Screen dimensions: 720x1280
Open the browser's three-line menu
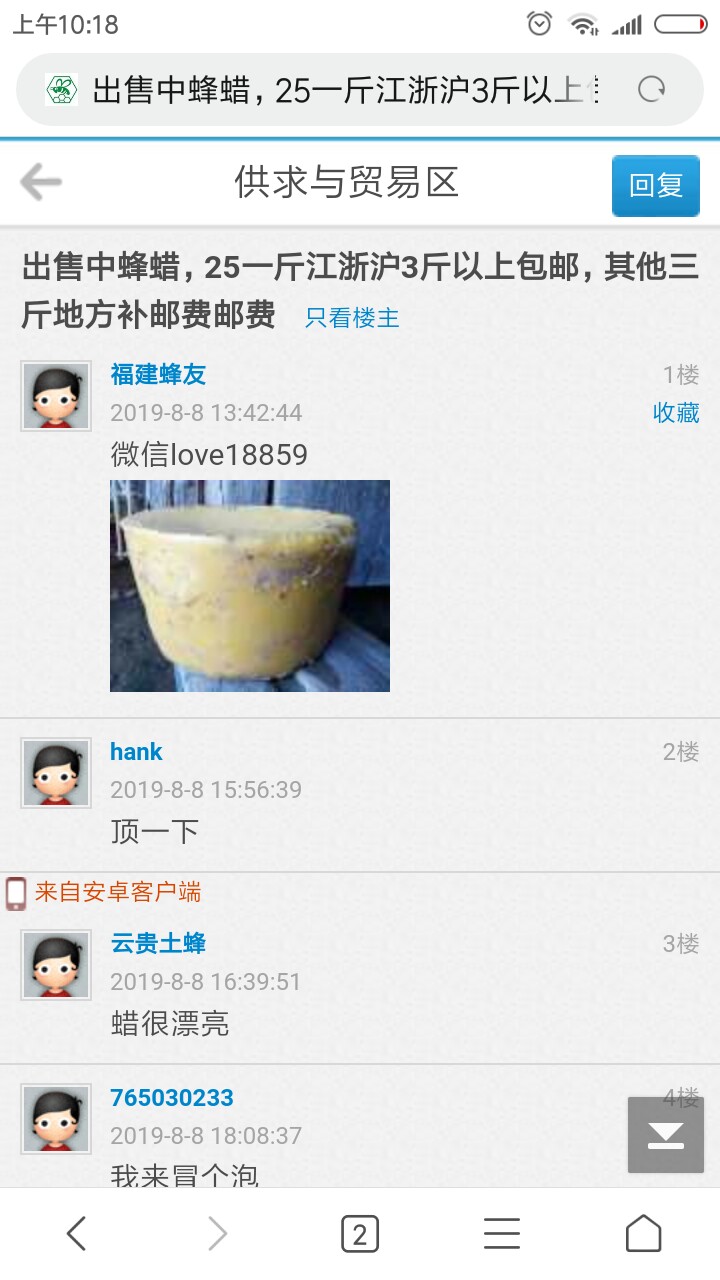[x=502, y=1234]
